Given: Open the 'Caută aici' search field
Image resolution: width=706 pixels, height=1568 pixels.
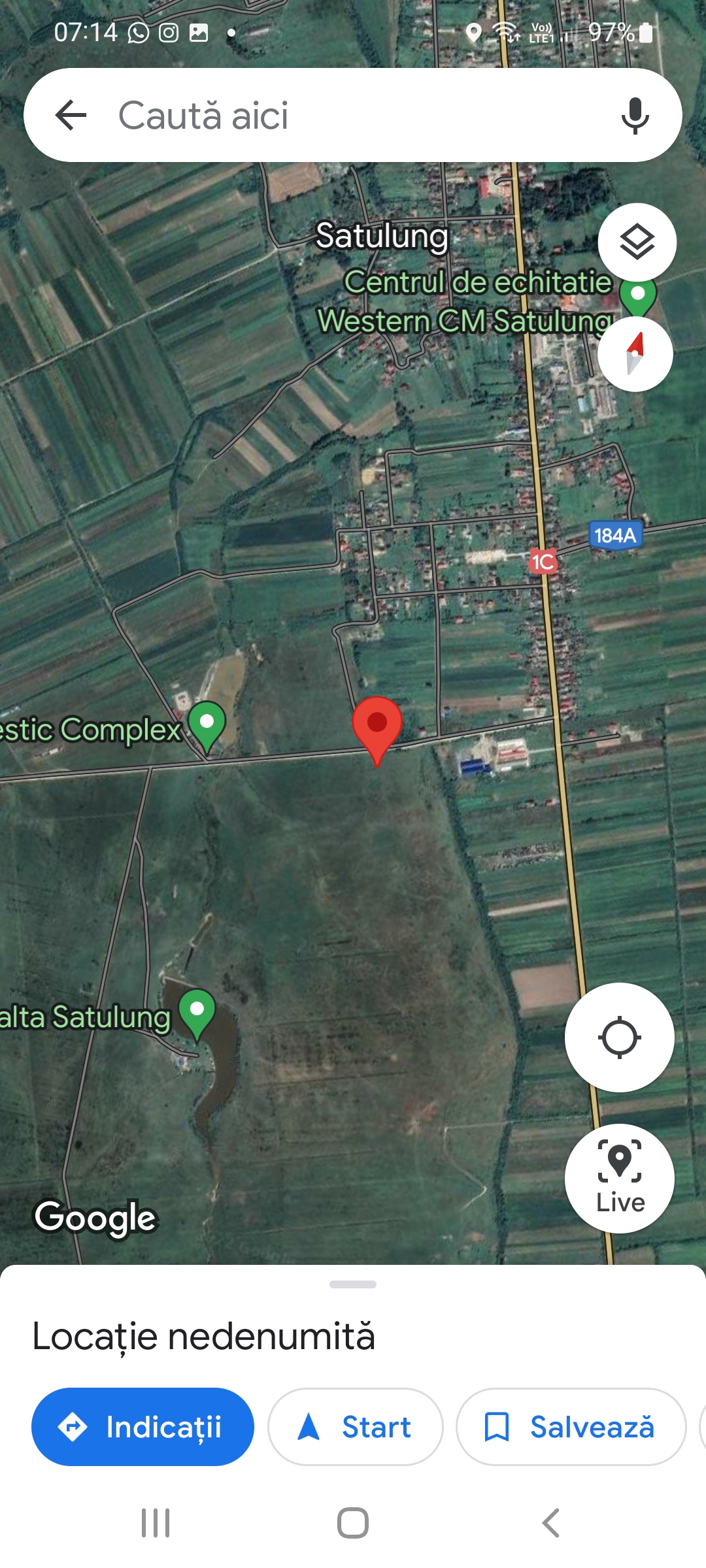Looking at the screenshot, I should click(x=340, y=116).
